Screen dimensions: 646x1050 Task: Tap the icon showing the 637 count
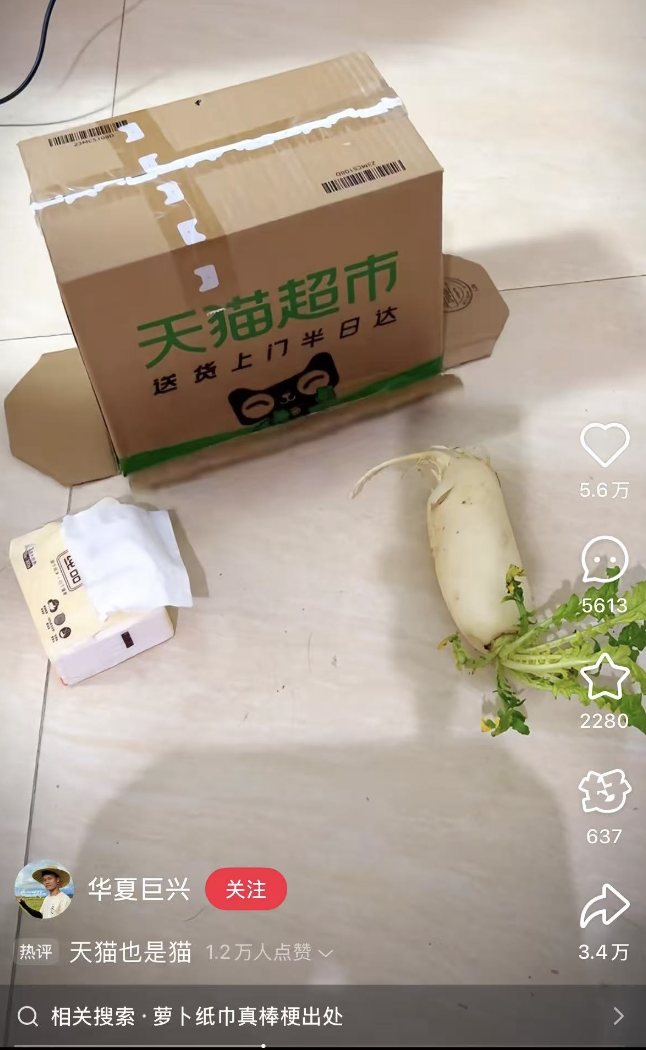(x=604, y=791)
